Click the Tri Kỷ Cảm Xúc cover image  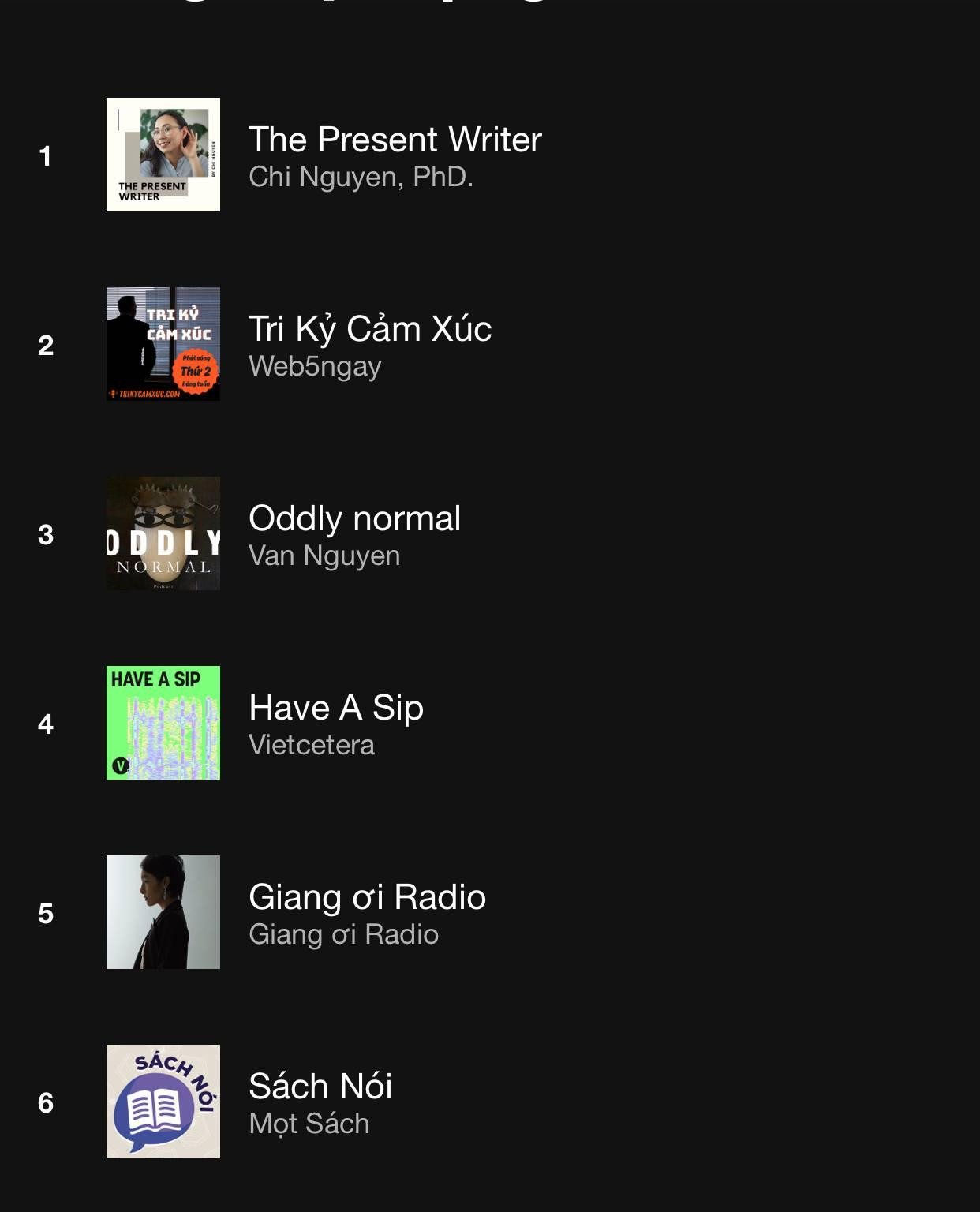click(x=163, y=343)
